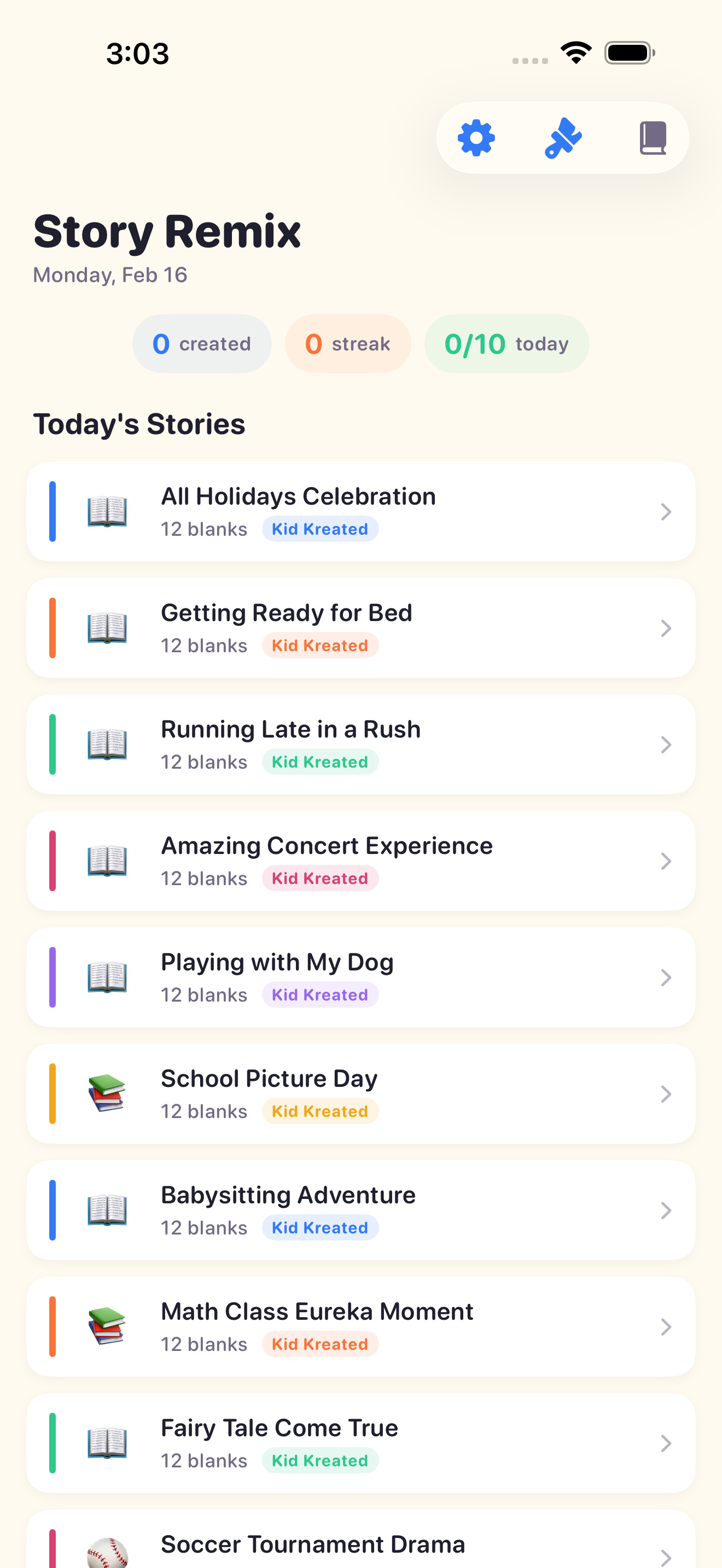The image size is (722, 1568).
Task: Tap the Kid Kreated badge on School Picture Day
Action: click(x=320, y=1111)
